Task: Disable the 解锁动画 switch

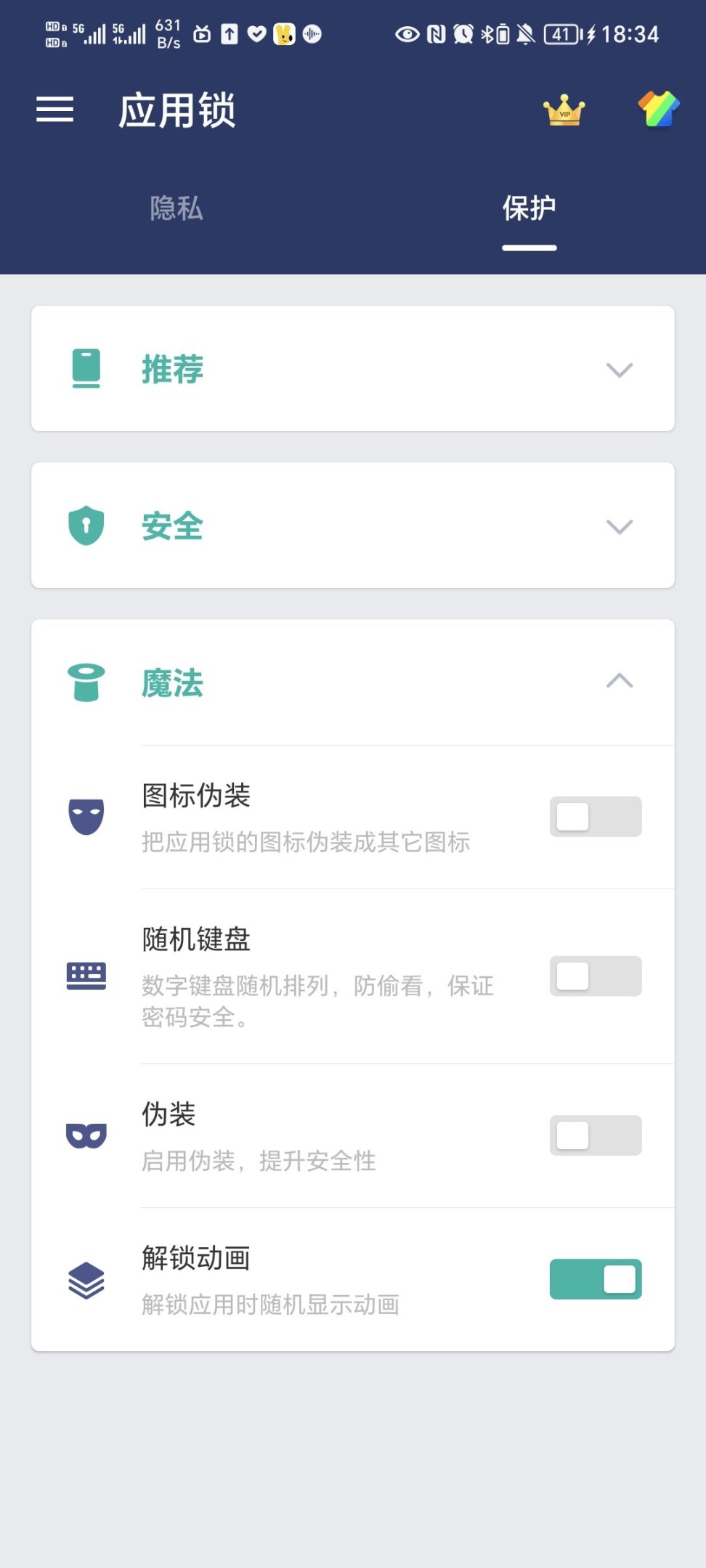Action: [595, 1279]
